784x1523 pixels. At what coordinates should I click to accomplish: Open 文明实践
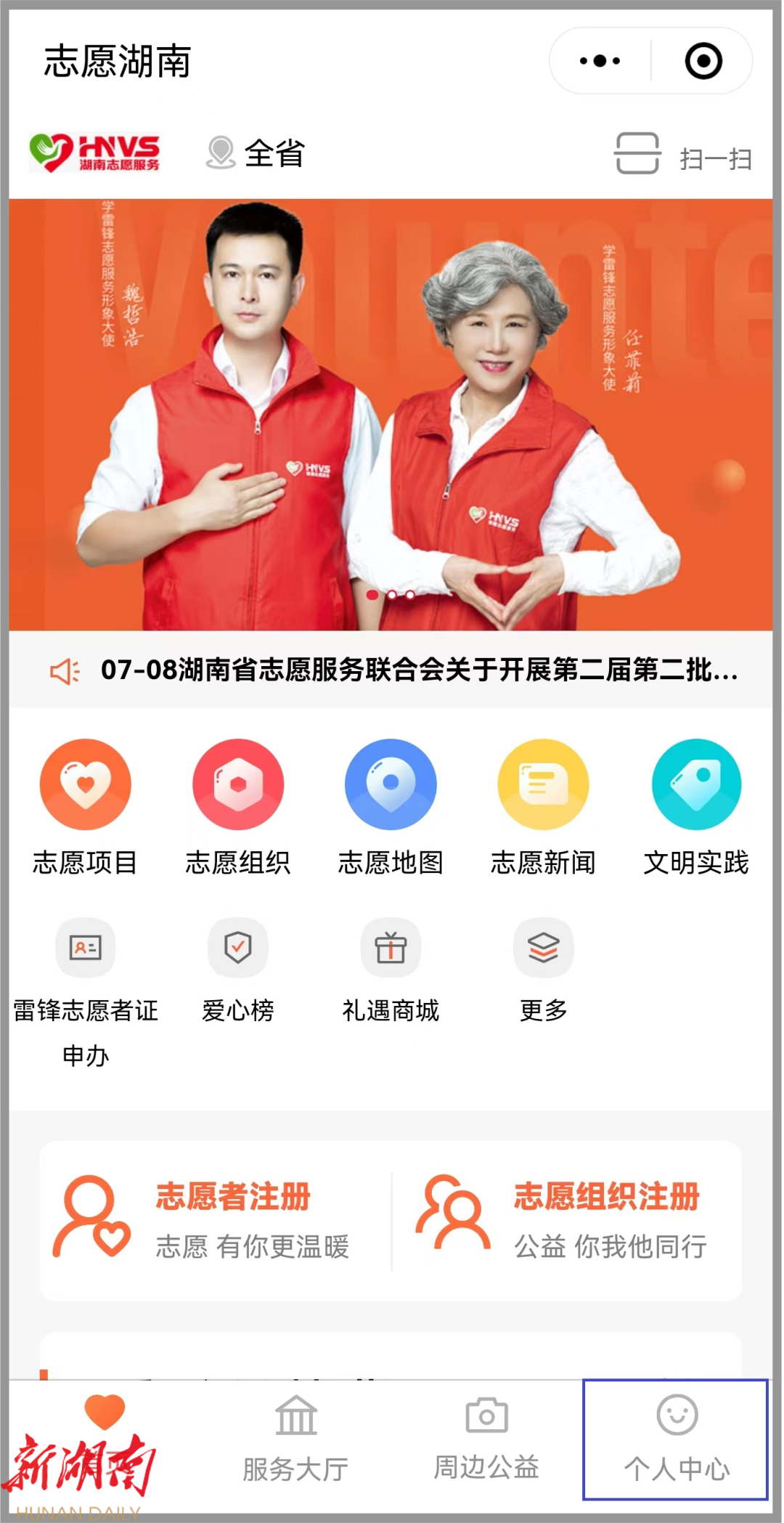click(696, 806)
